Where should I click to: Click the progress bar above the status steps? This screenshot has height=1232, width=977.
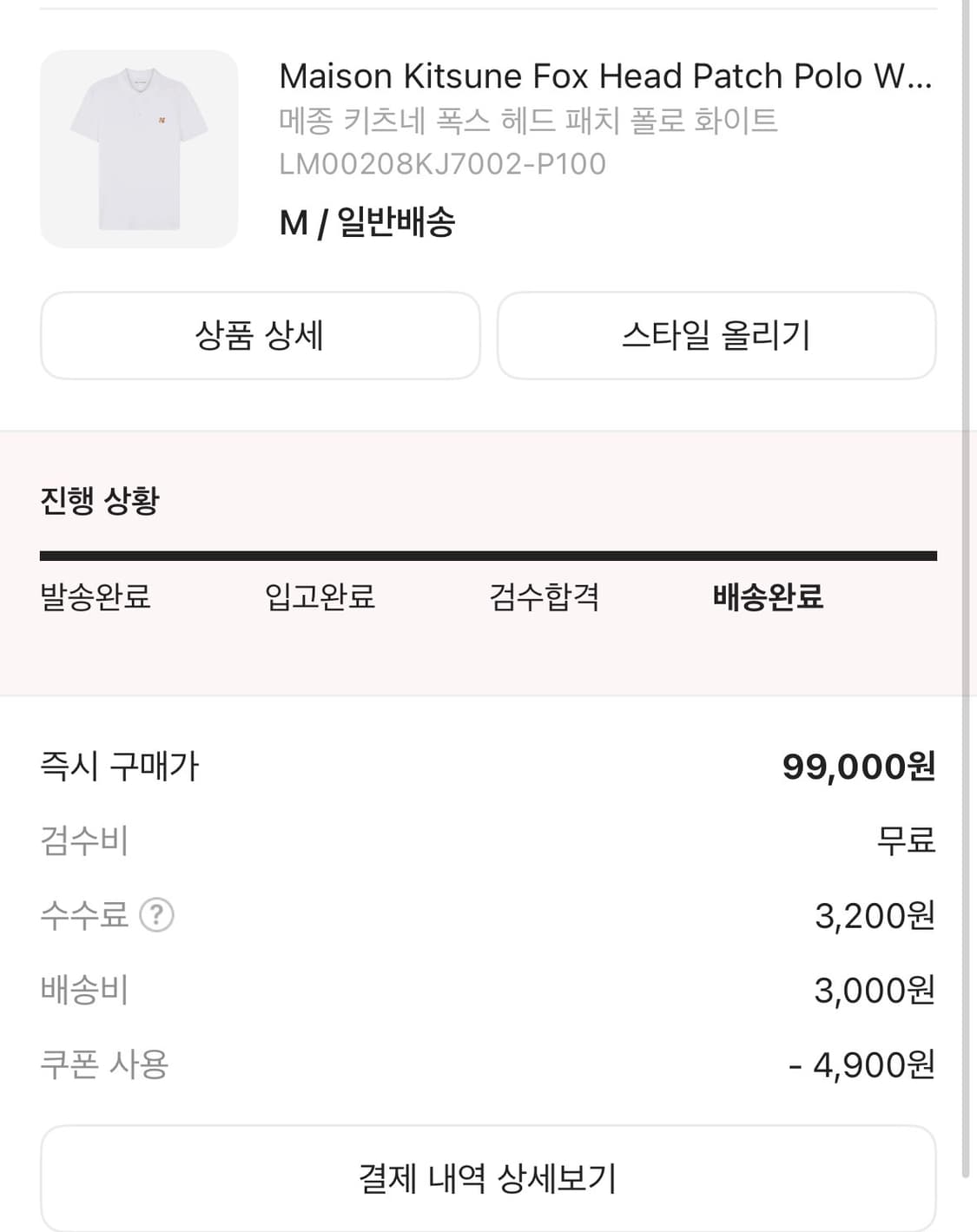pyautogui.click(x=488, y=553)
